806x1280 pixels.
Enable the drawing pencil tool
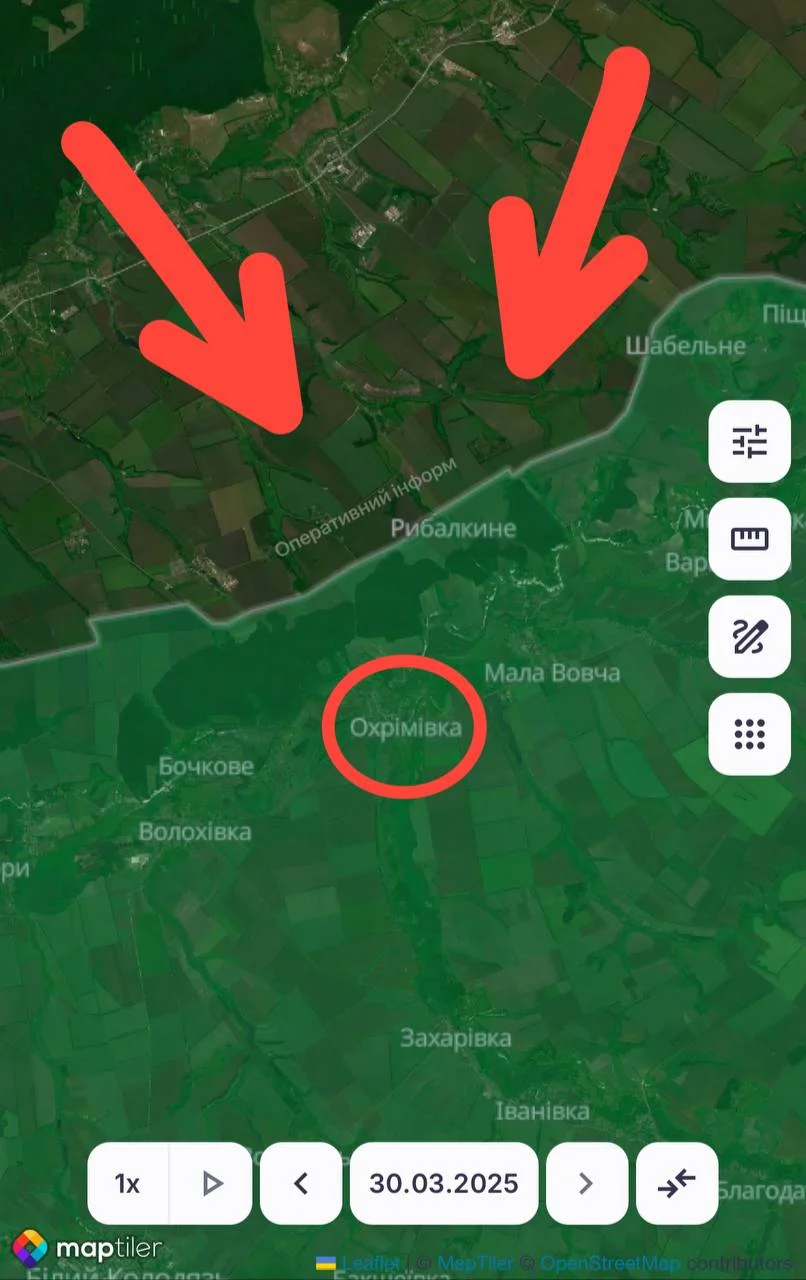749,637
